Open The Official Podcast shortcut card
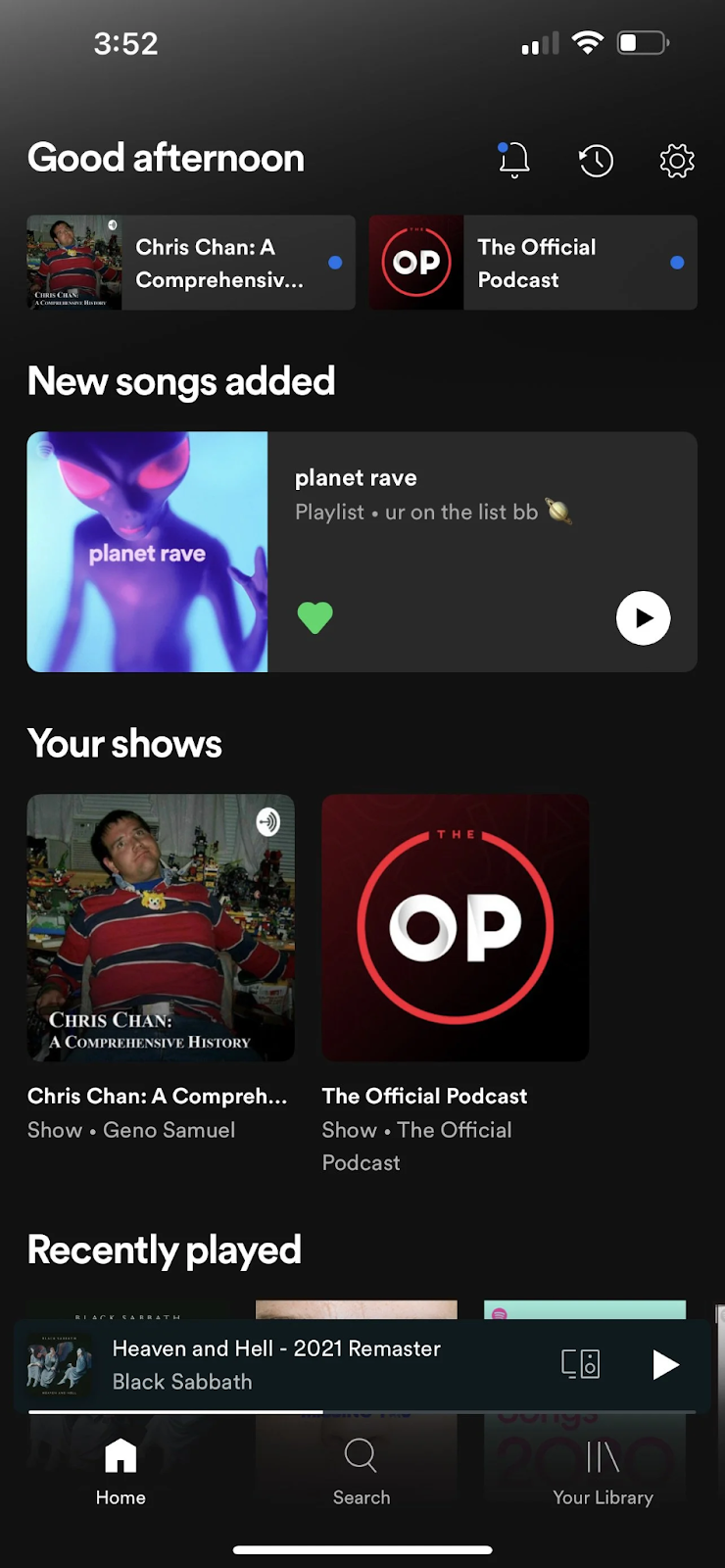Image resolution: width=725 pixels, height=1568 pixels. pos(533,262)
